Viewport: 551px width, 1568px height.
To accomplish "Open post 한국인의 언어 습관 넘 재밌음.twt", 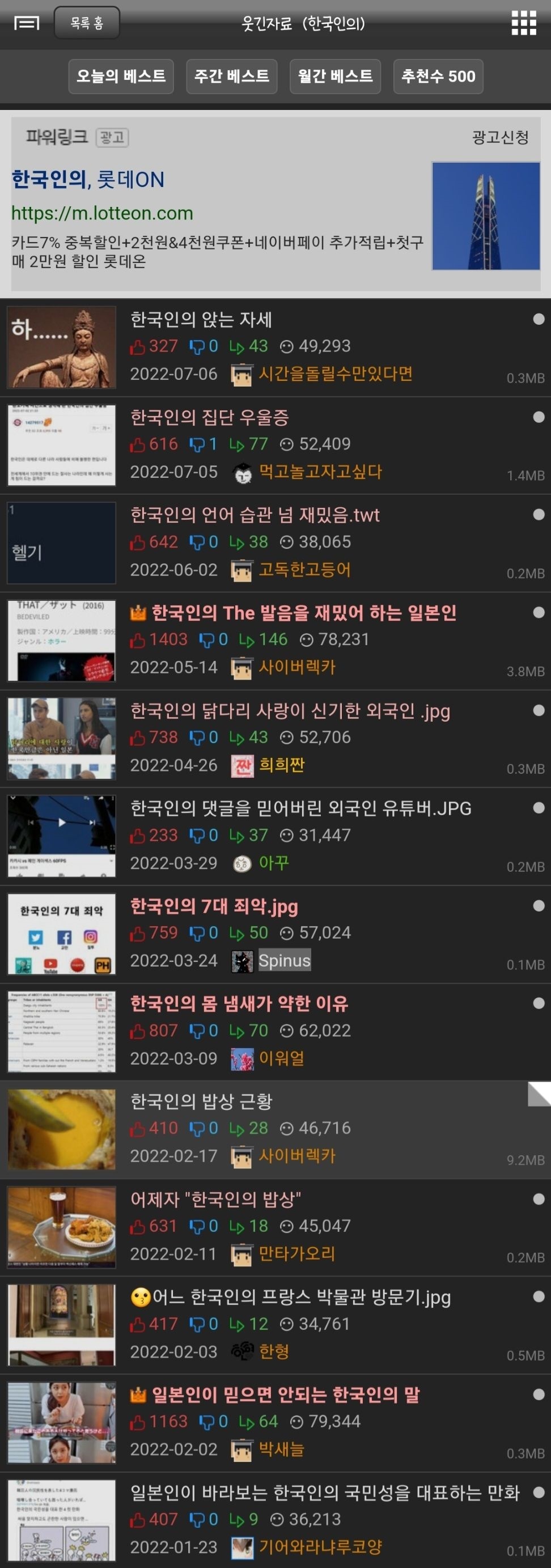I will pos(255,515).
